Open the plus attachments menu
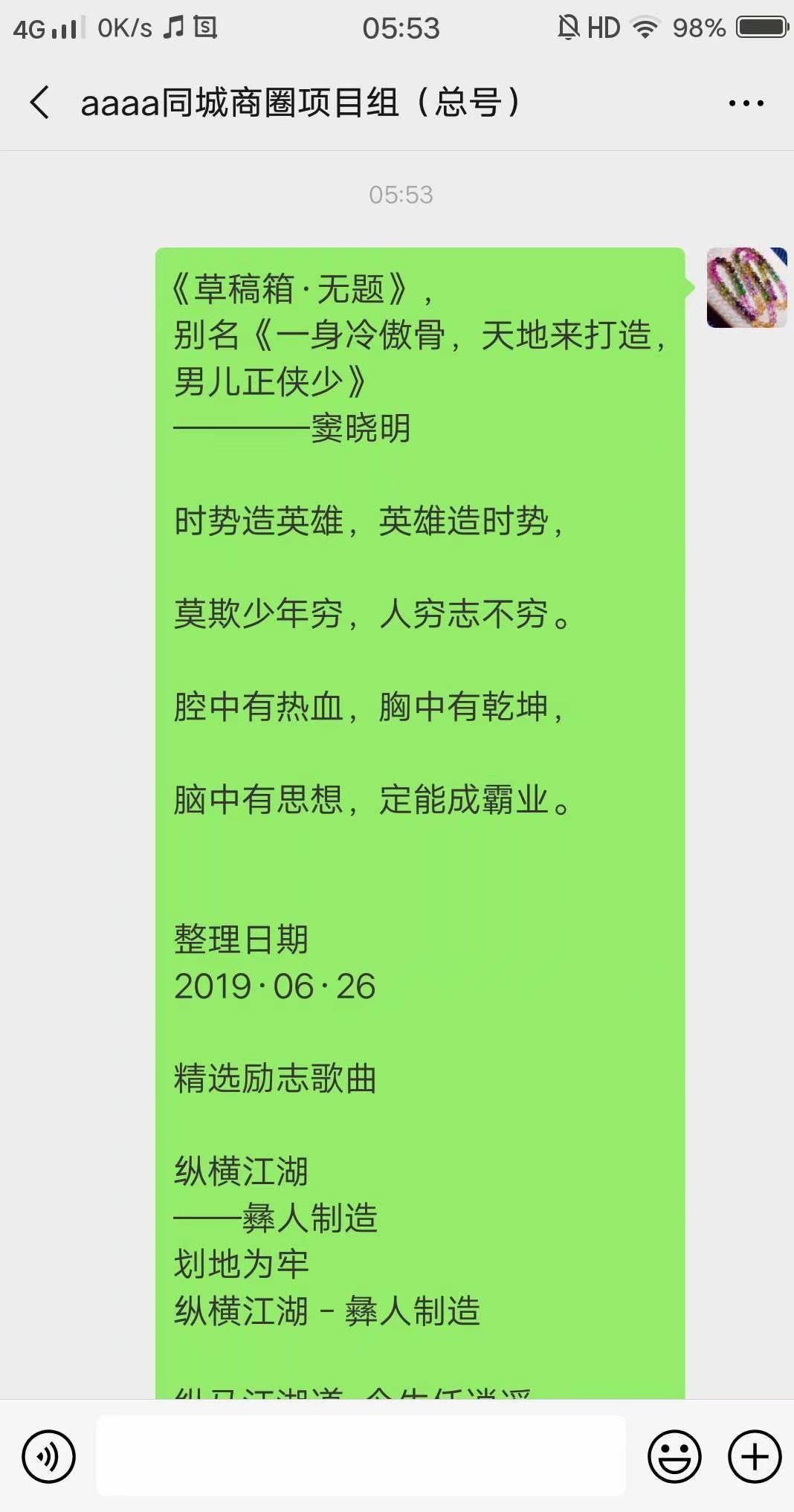 coord(754,1456)
